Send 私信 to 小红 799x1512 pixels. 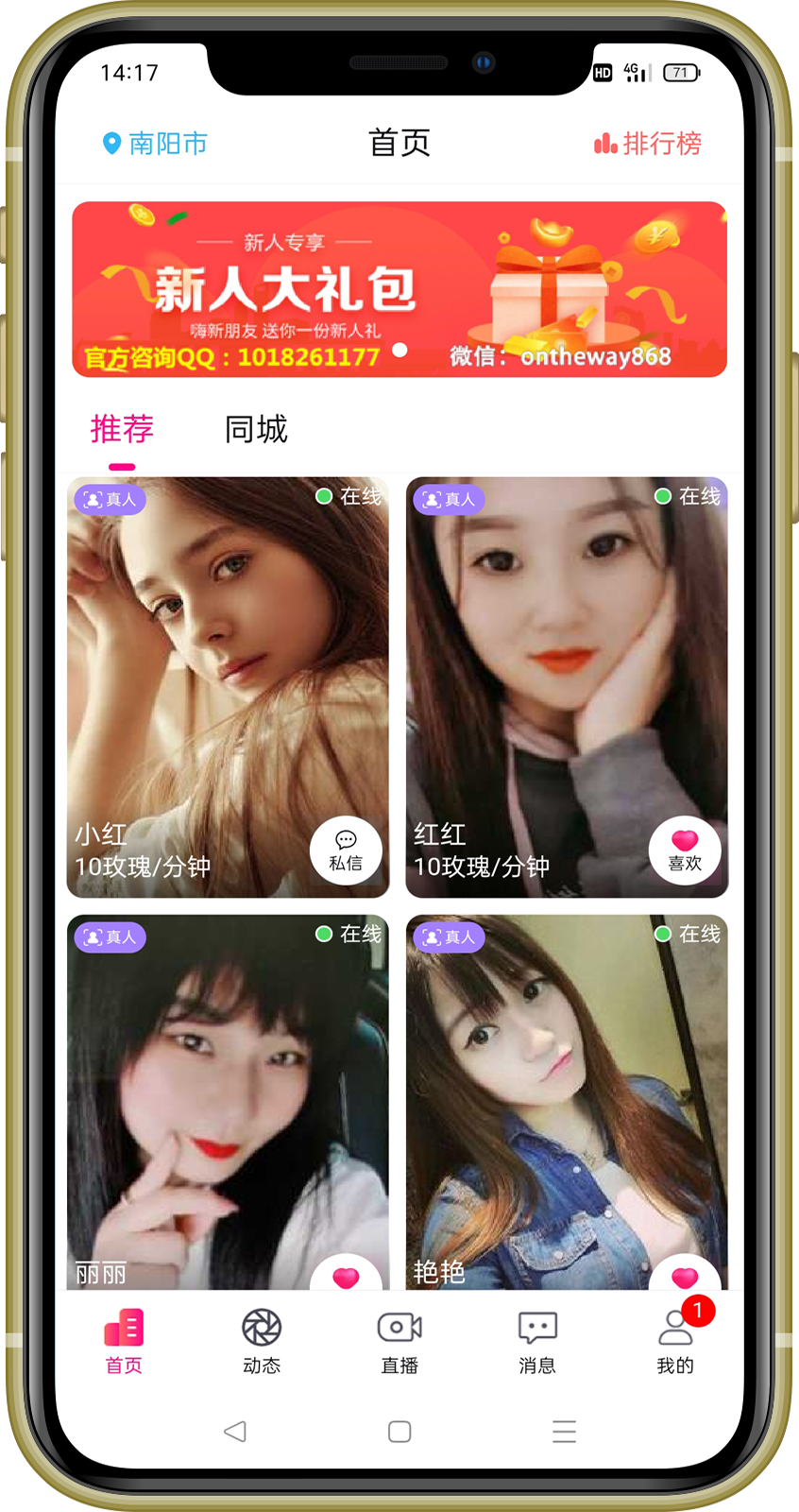[x=346, y=850]
